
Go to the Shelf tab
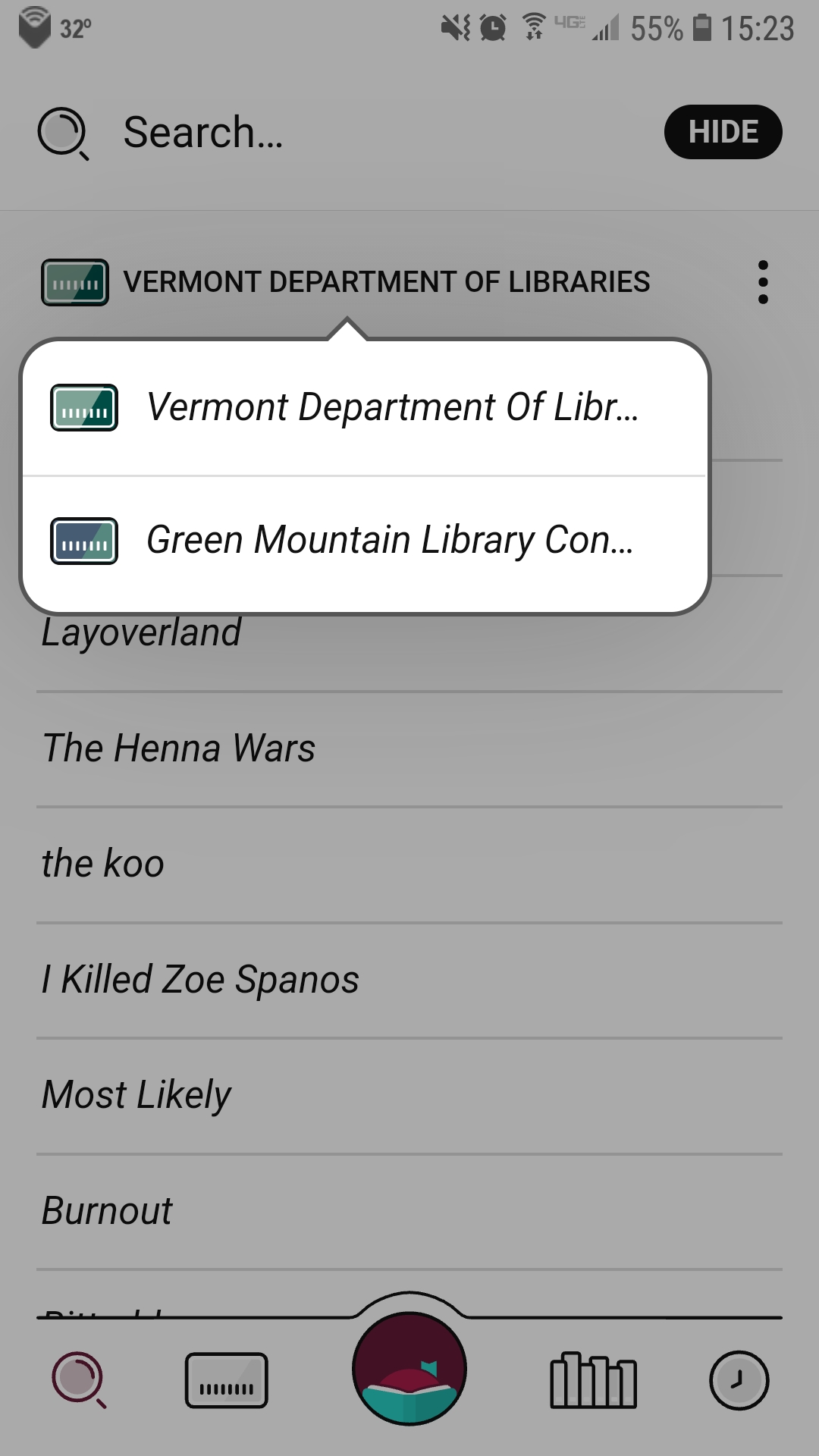592,1380
